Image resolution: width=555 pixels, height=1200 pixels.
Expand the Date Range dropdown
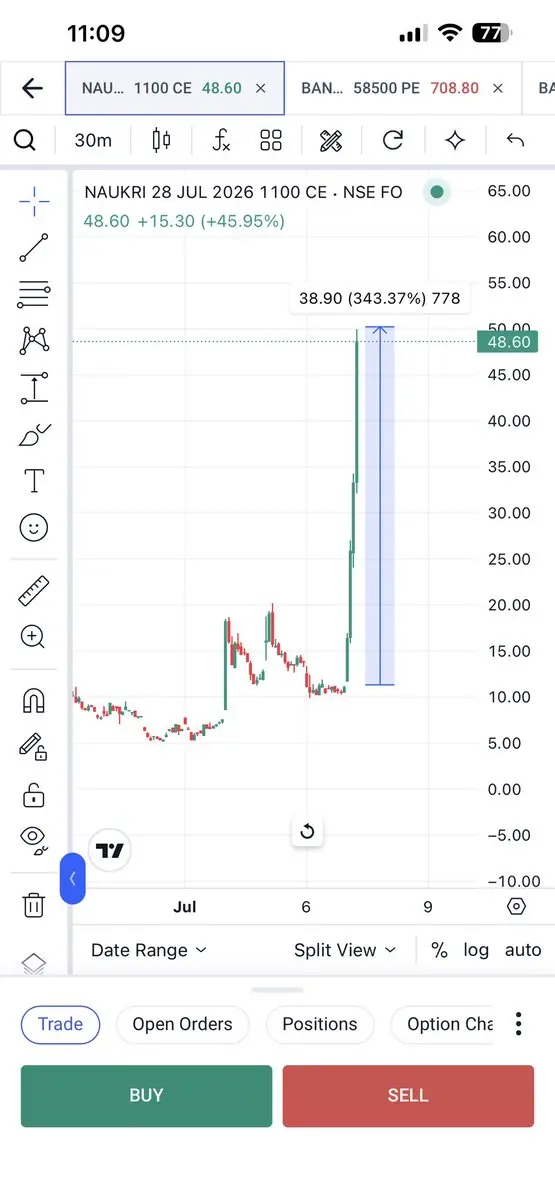(x=148, y=950)
